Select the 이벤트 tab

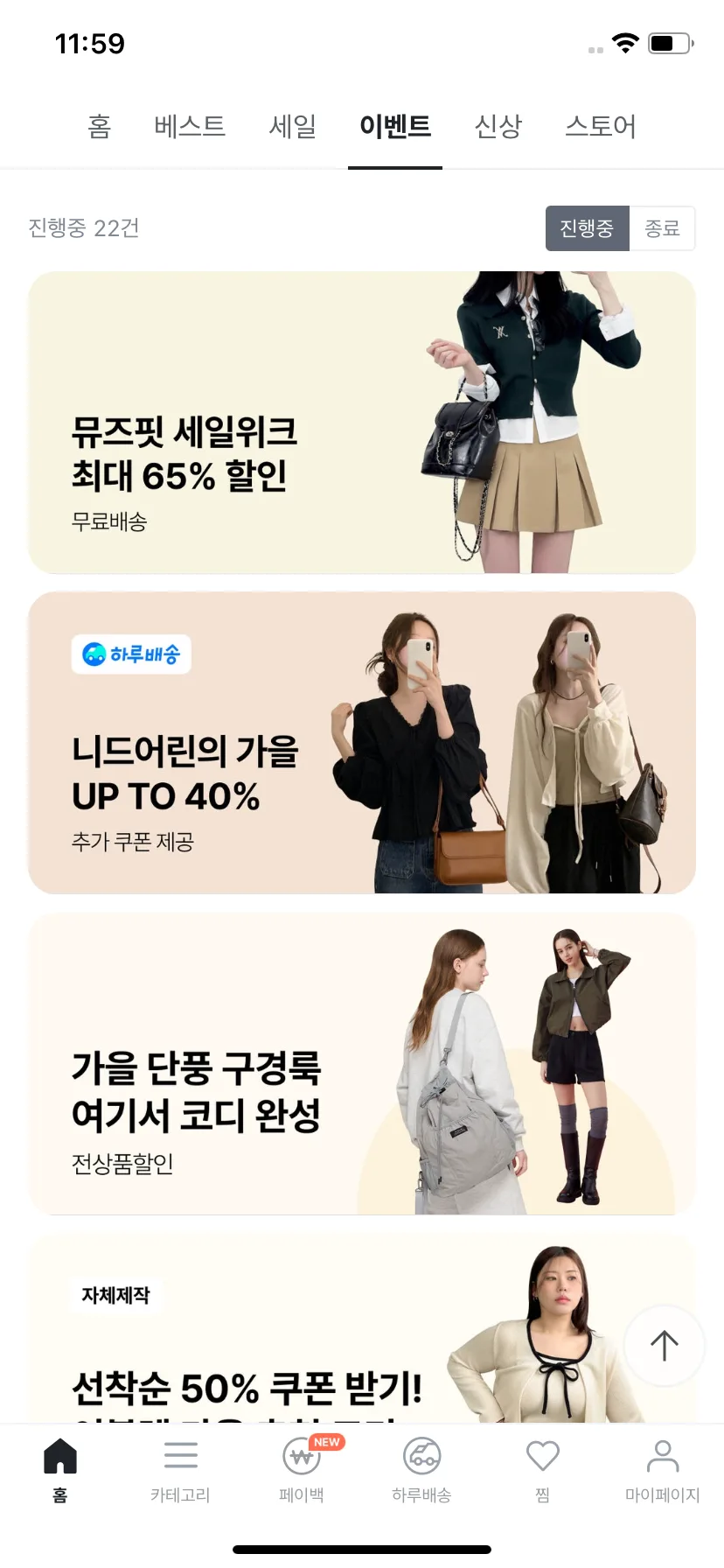395,127
